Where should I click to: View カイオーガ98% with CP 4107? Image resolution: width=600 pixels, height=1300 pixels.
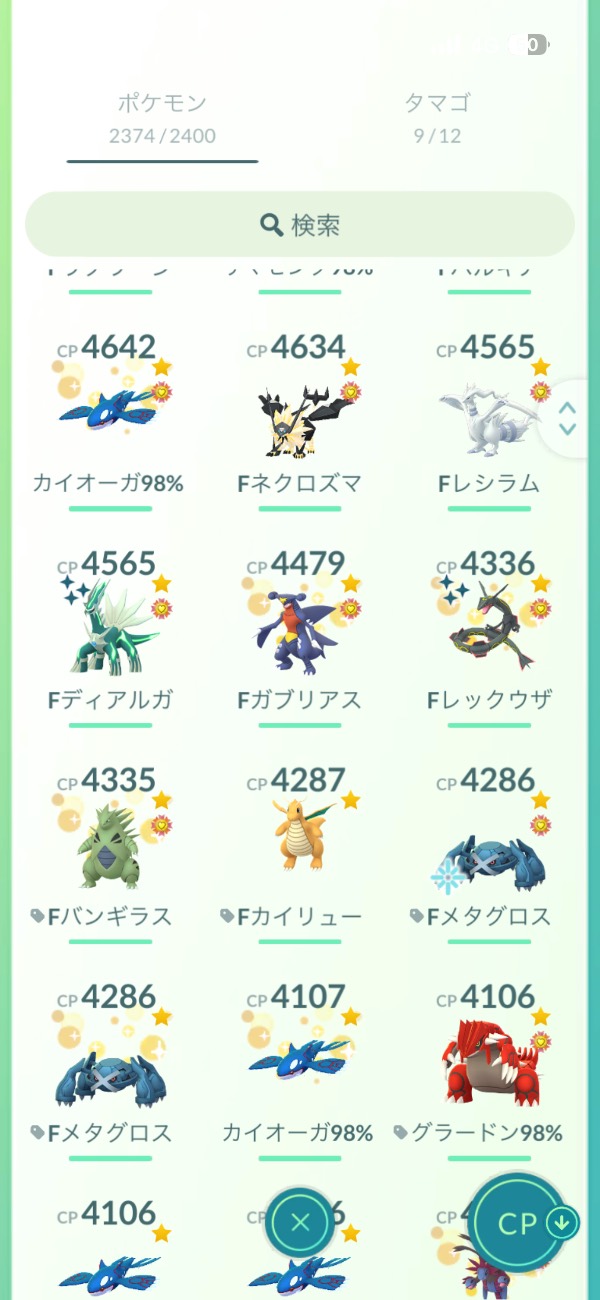click(x=300, y=1062)
